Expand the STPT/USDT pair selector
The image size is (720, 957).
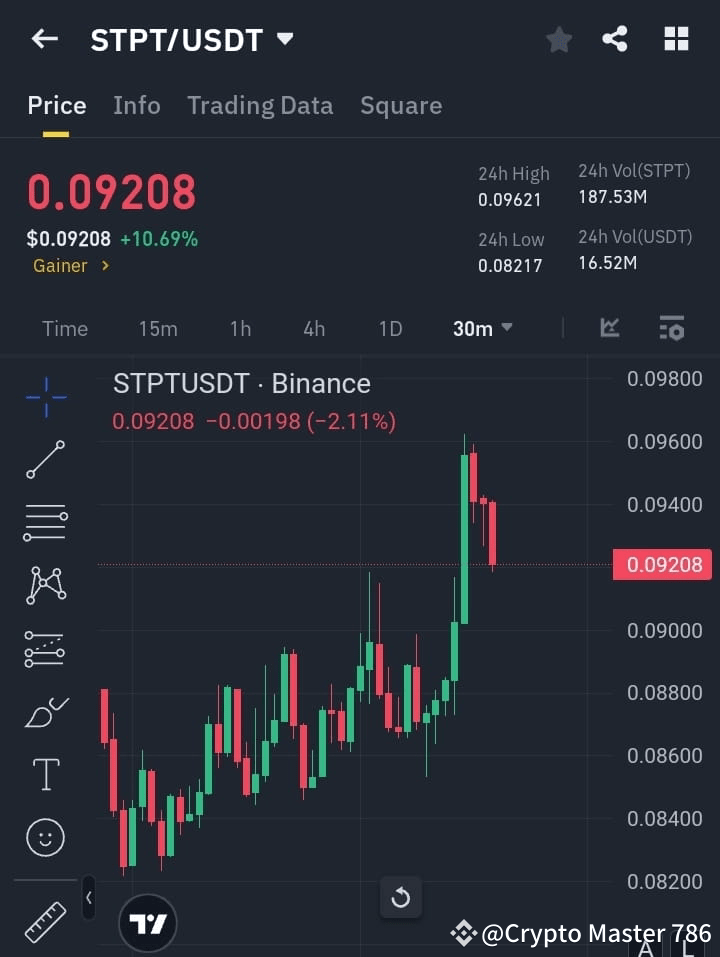[285, 40]
